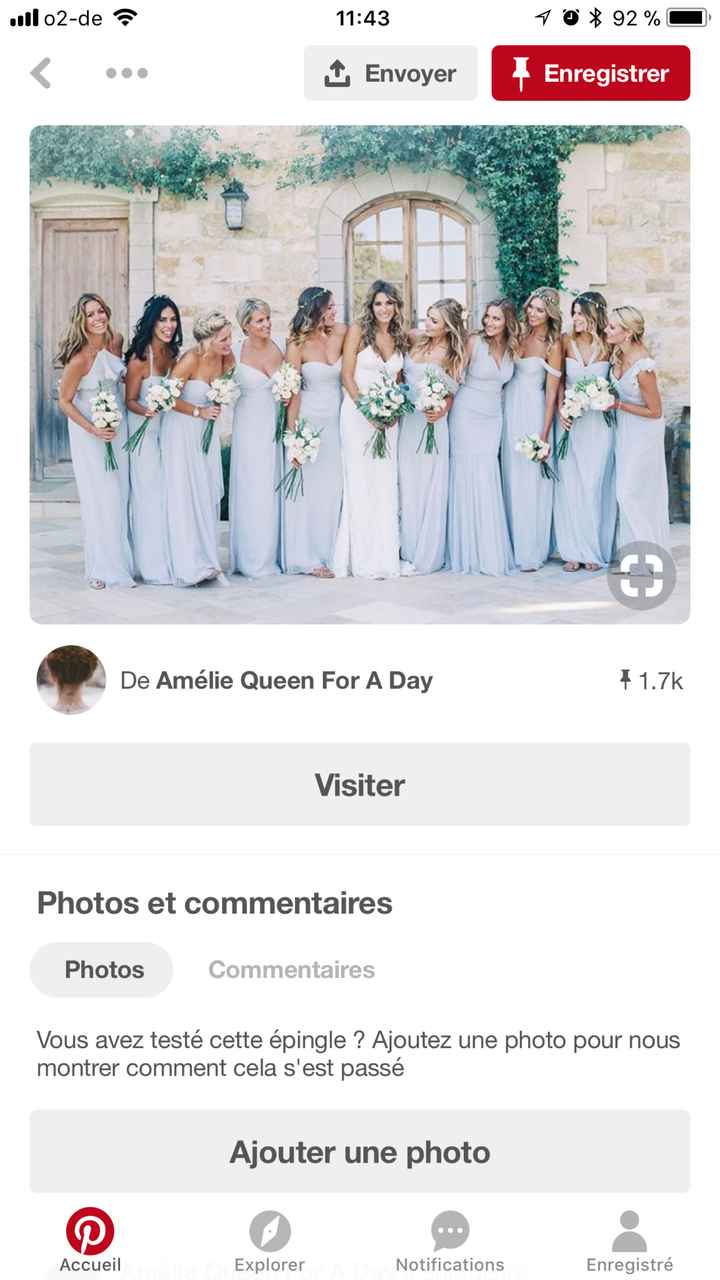Save the pin with the Enregistrer button

click(x=590, y=73)
